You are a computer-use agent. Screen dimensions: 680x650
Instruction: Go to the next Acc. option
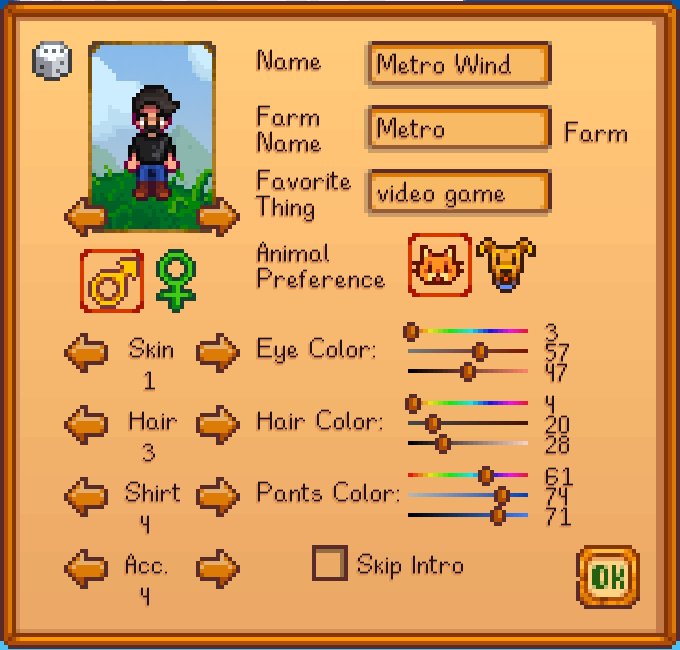[217, 568]
